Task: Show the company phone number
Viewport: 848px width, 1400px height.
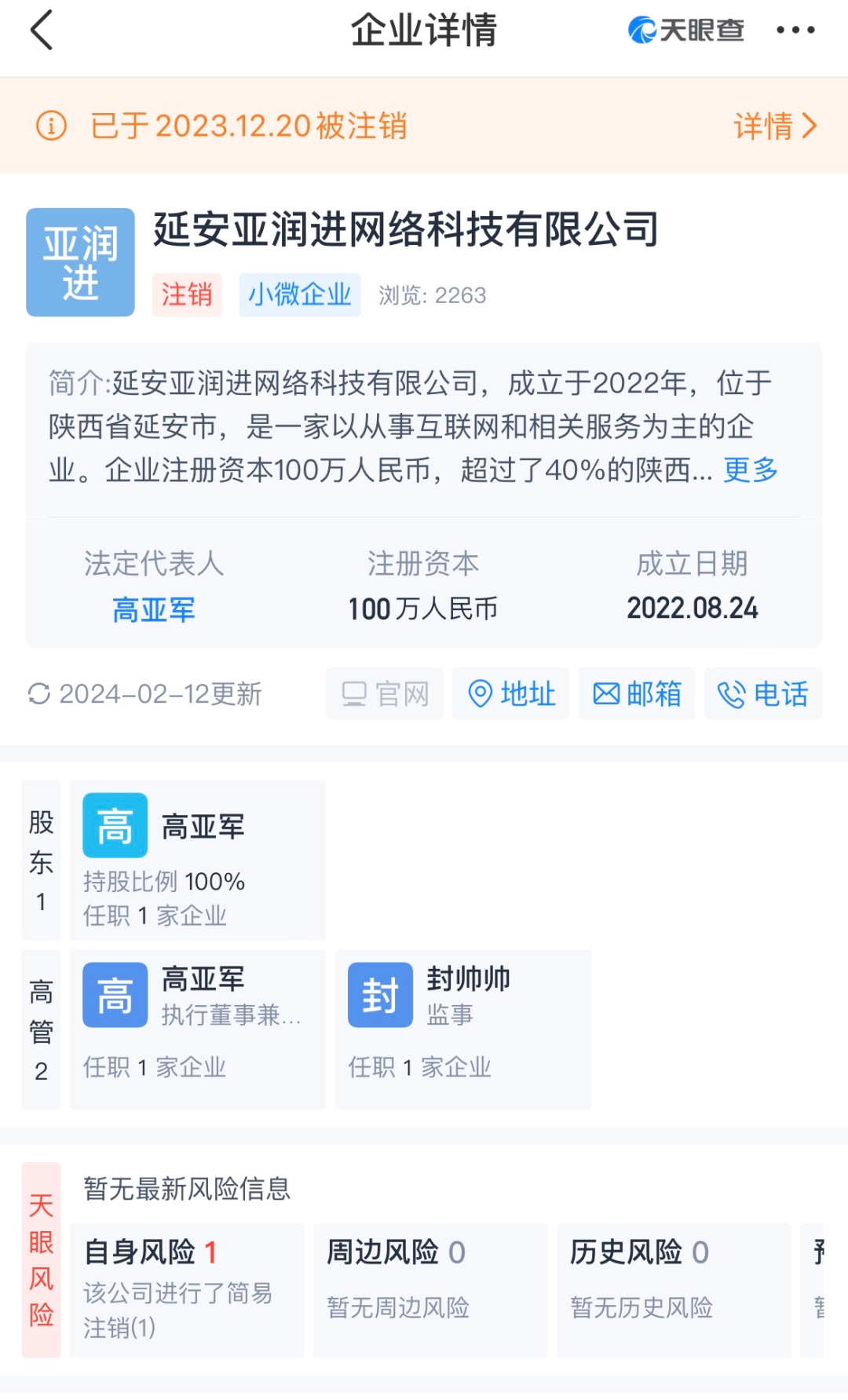Action: (763, 694)
